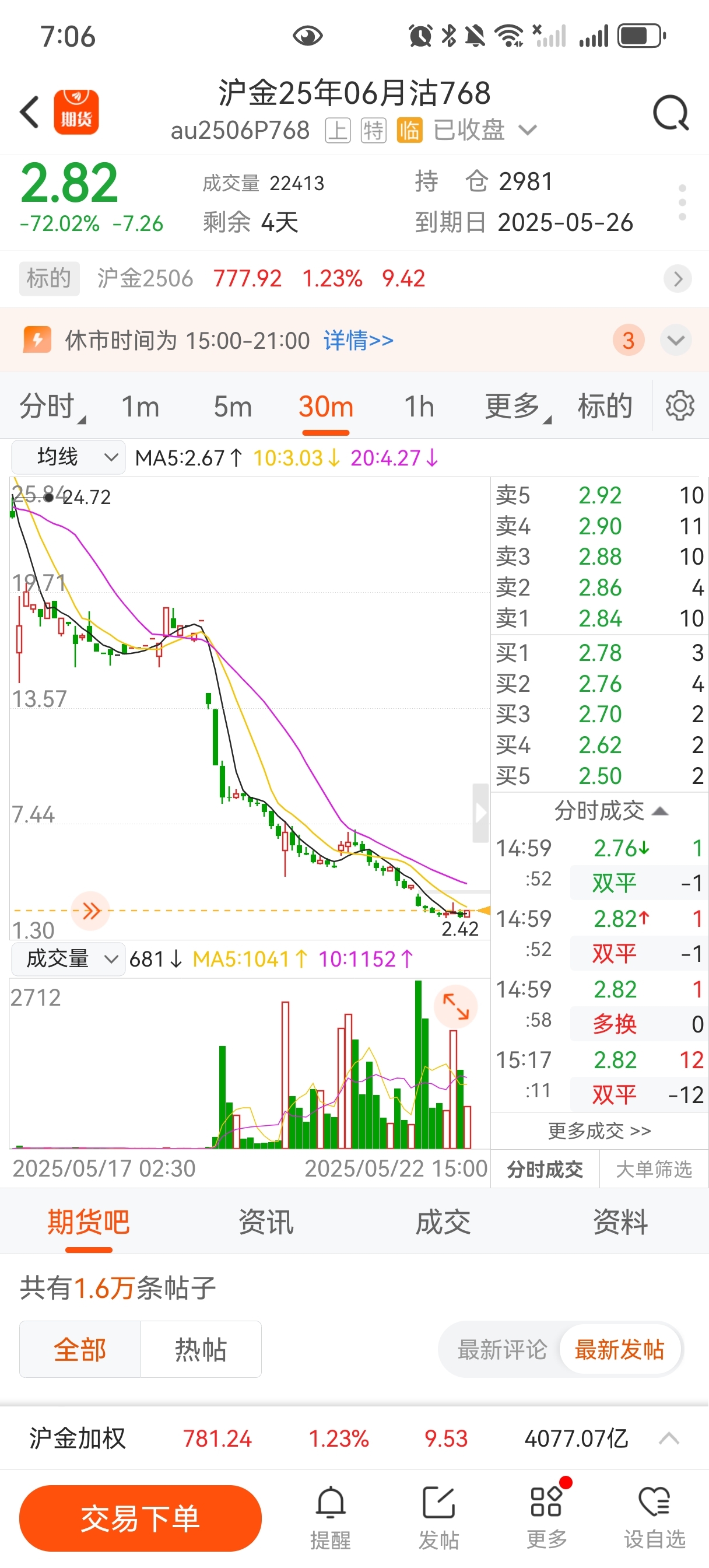Open the 详情>> link for market break times

[x=358, y=340]
